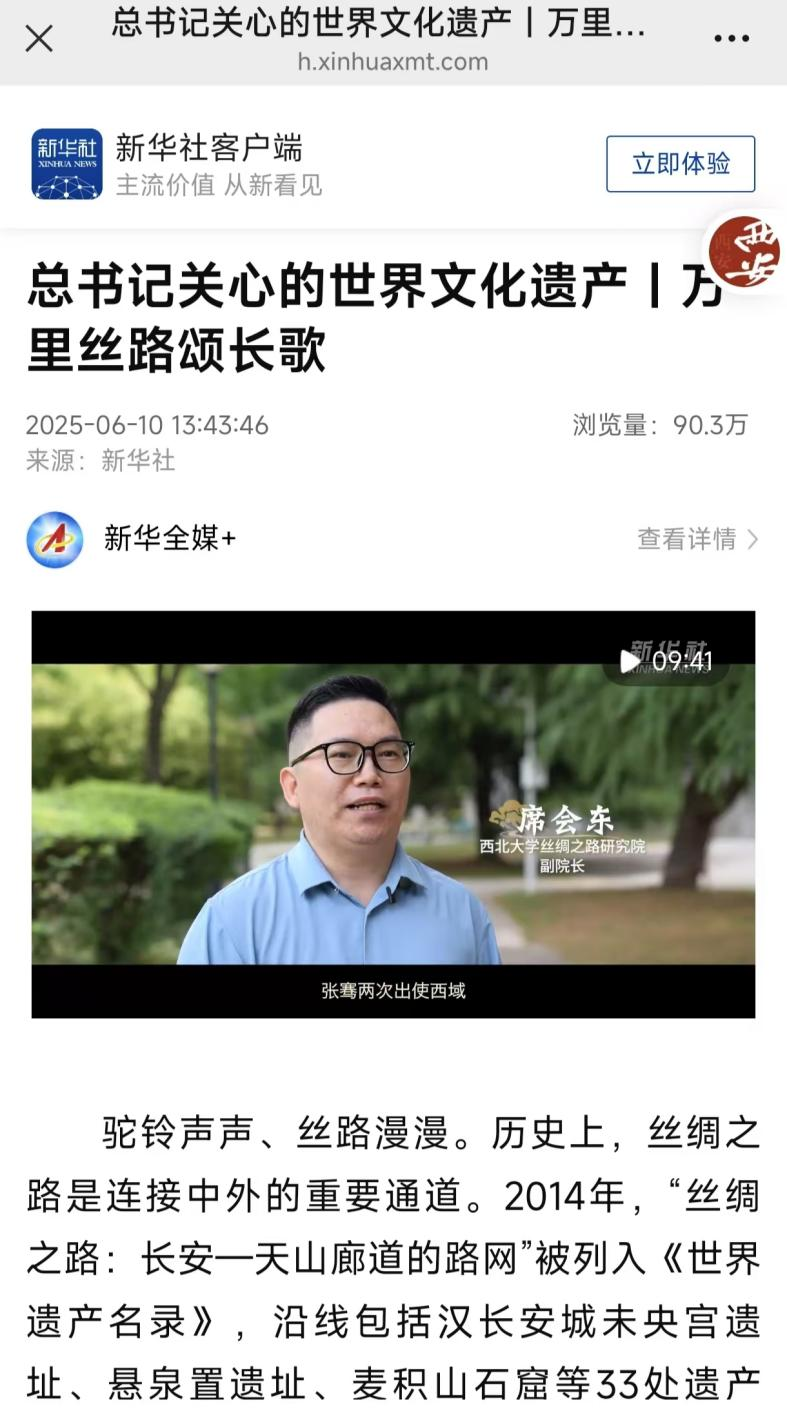Tap the floating 西安 badge
The width and height of the screenshot is (787, 1409).
(748, 252)
